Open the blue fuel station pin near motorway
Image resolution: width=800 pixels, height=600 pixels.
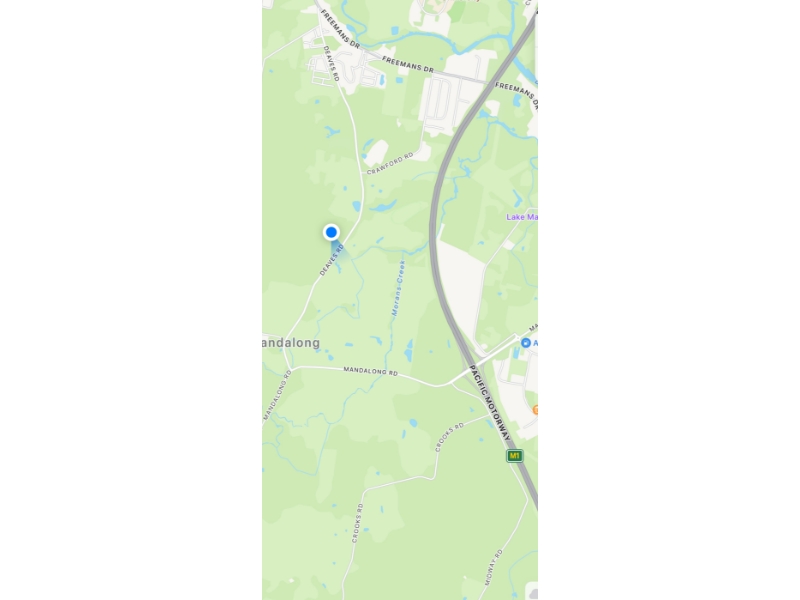(x=525, y=342)
